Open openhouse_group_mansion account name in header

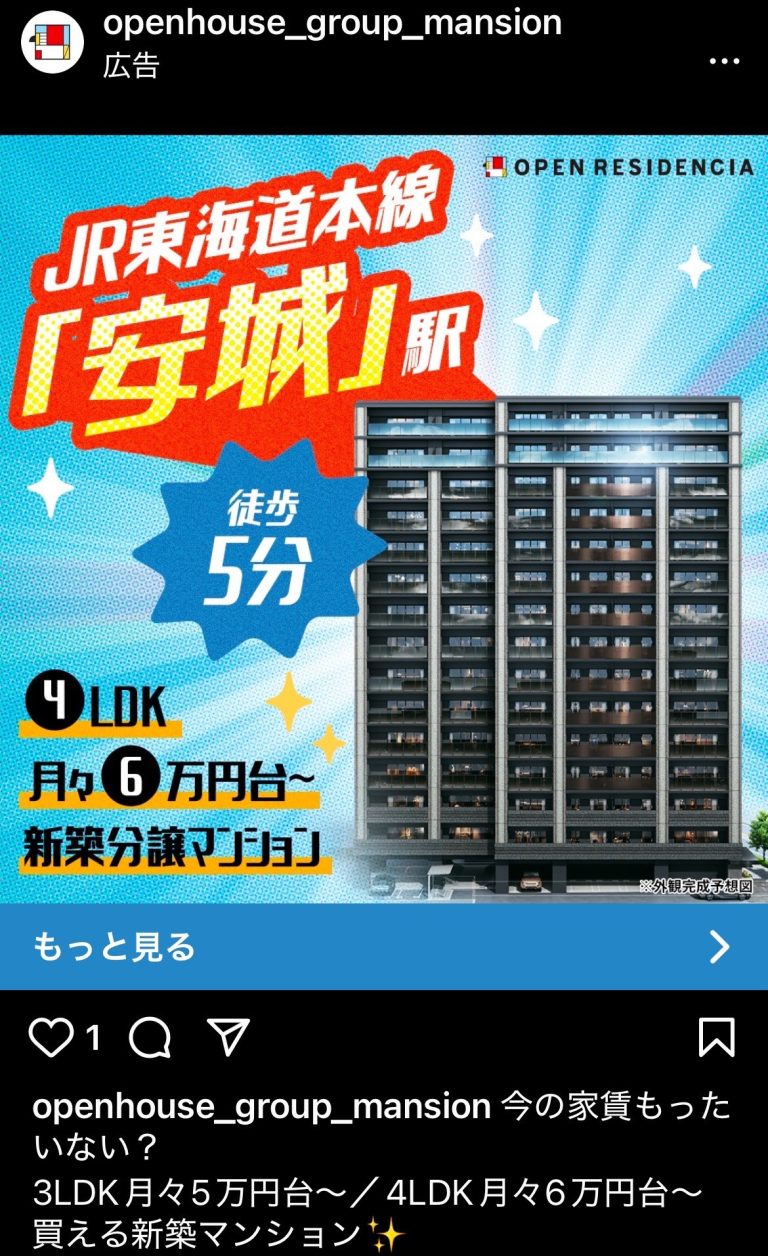coord(332,23)
